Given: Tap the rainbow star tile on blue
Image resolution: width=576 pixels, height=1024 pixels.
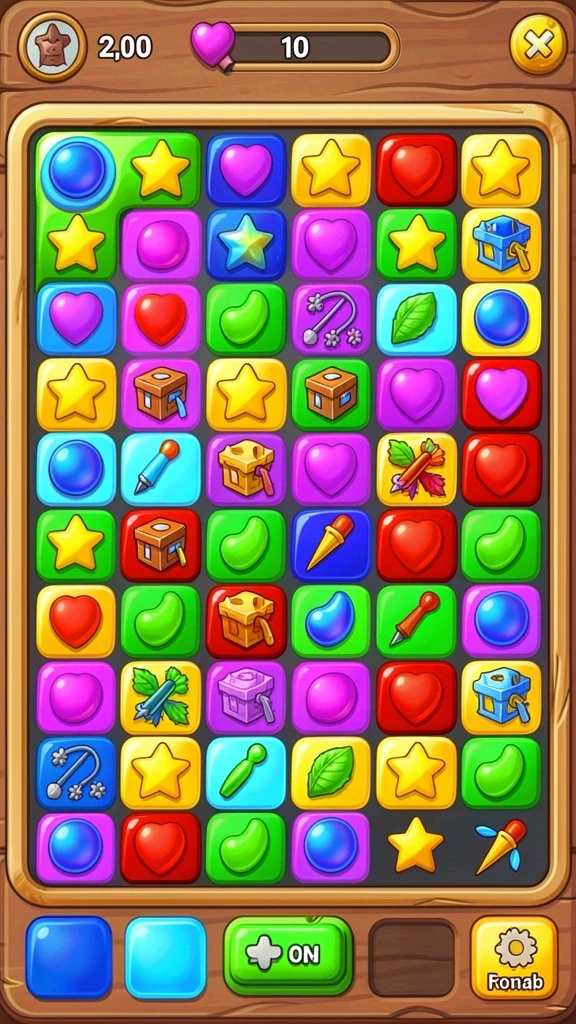Looking at the screenshot, I should [x=246, y=244].
